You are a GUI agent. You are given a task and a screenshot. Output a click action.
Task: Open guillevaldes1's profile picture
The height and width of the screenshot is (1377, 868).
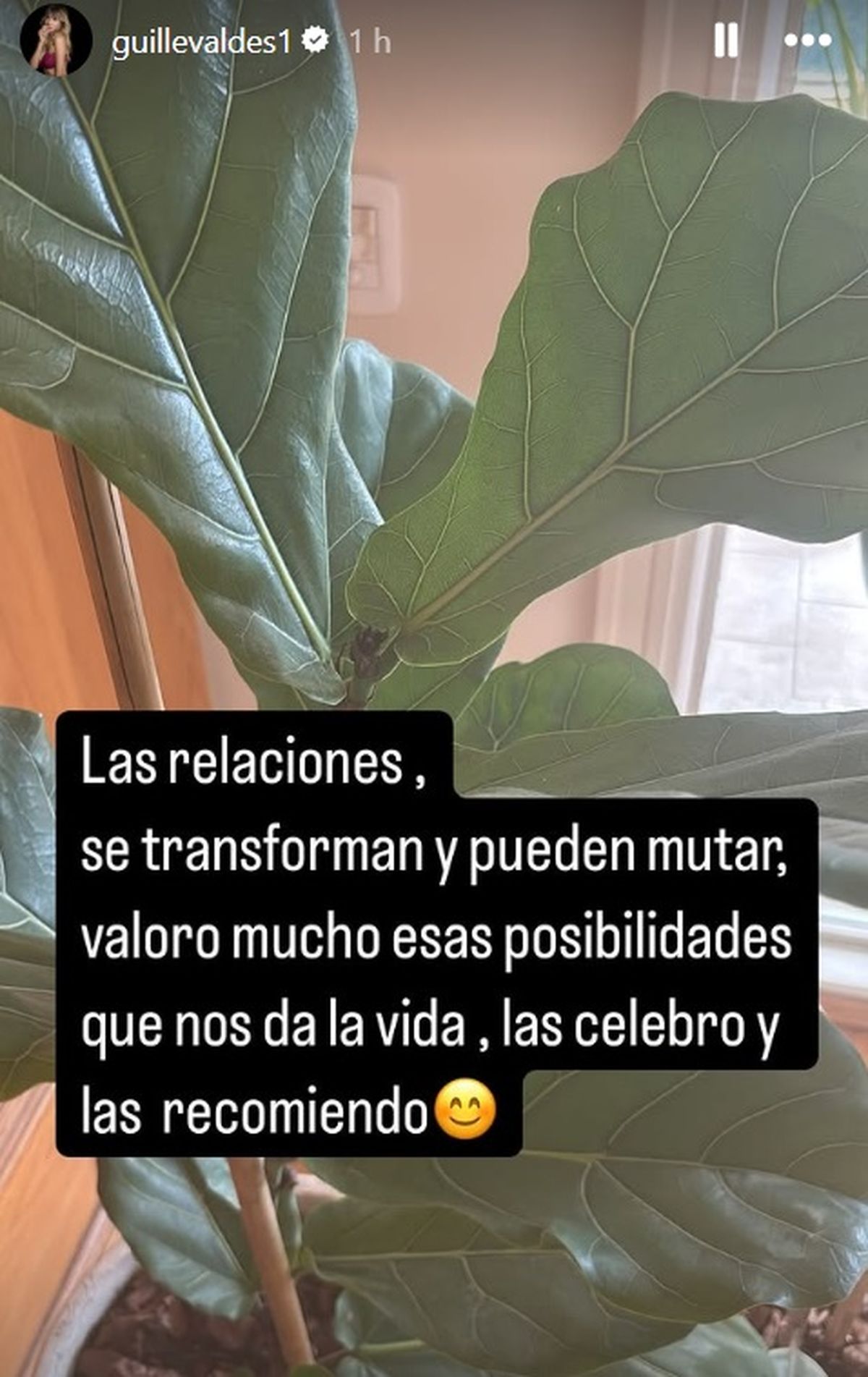[56, 41]
